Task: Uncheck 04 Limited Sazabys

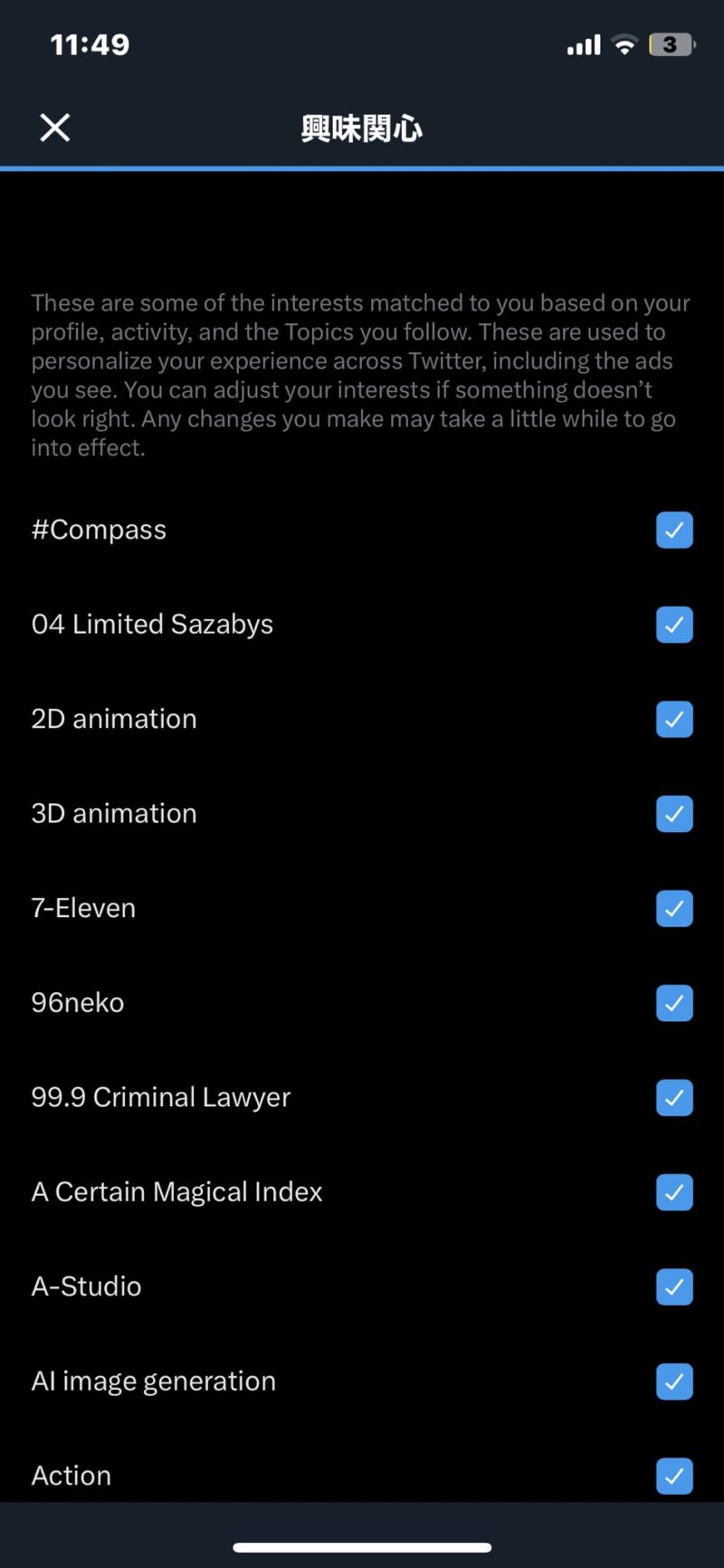Action: [x=674, y=625]
